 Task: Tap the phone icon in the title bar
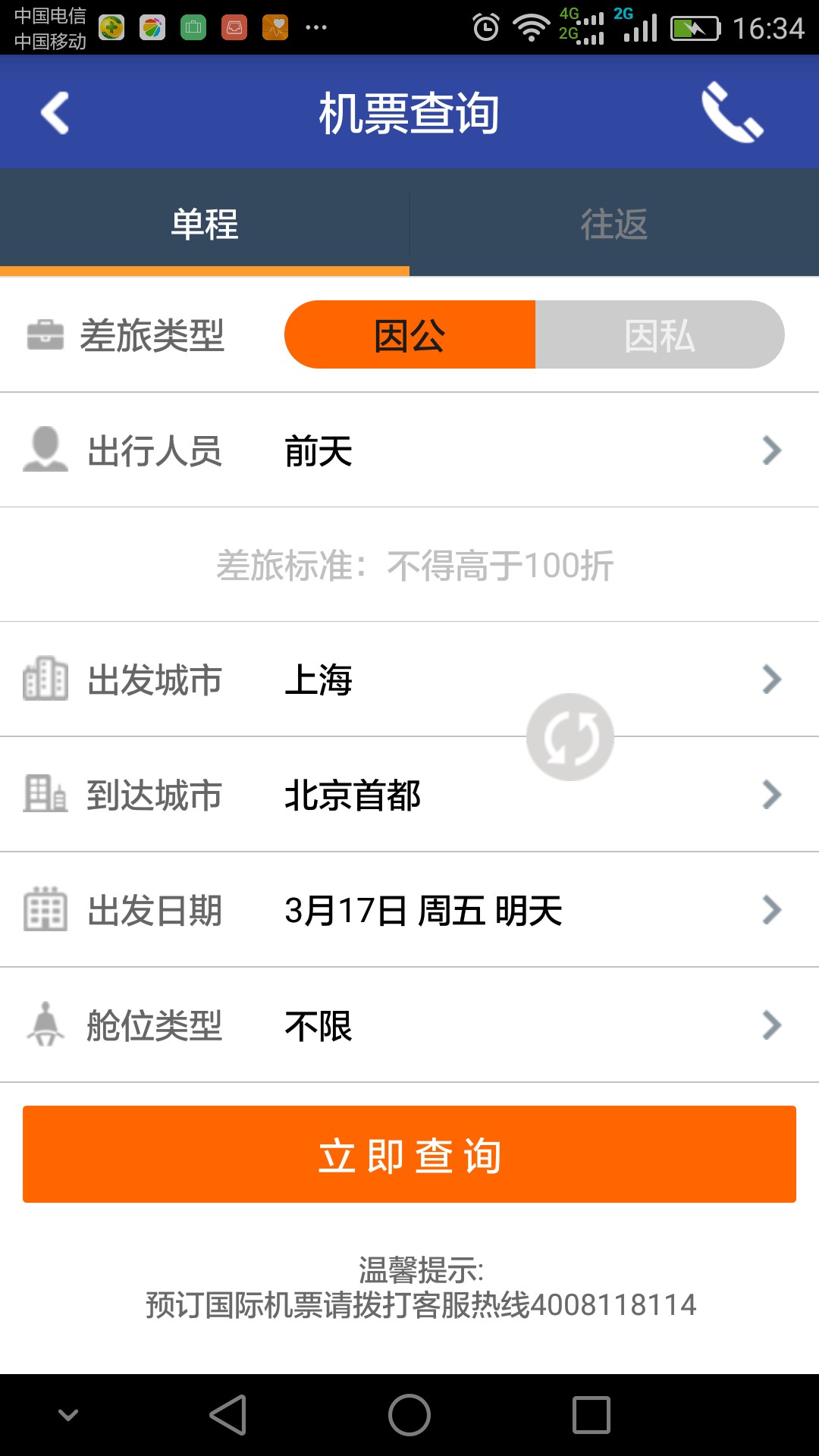(x=732, y=114)
